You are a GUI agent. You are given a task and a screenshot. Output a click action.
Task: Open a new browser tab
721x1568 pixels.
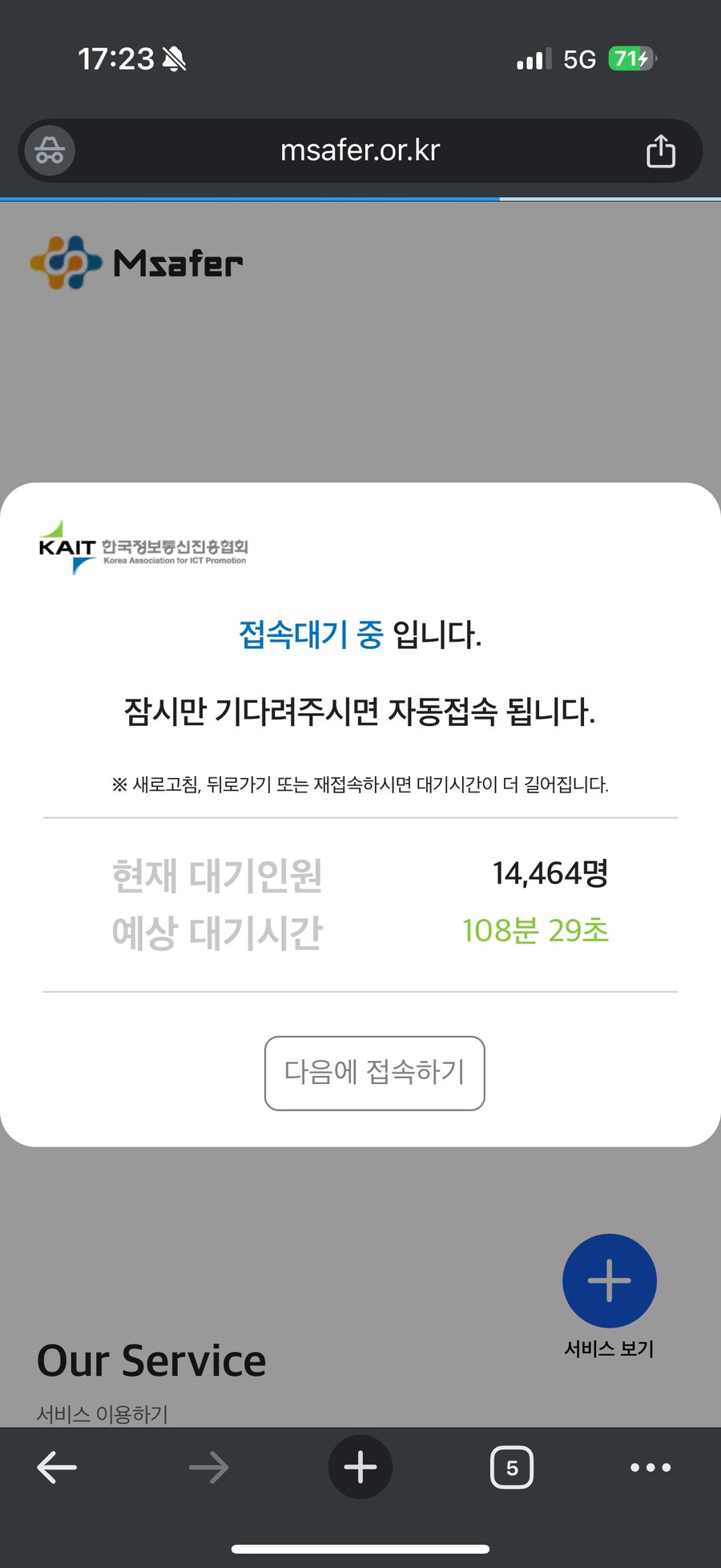[360, 1467]
